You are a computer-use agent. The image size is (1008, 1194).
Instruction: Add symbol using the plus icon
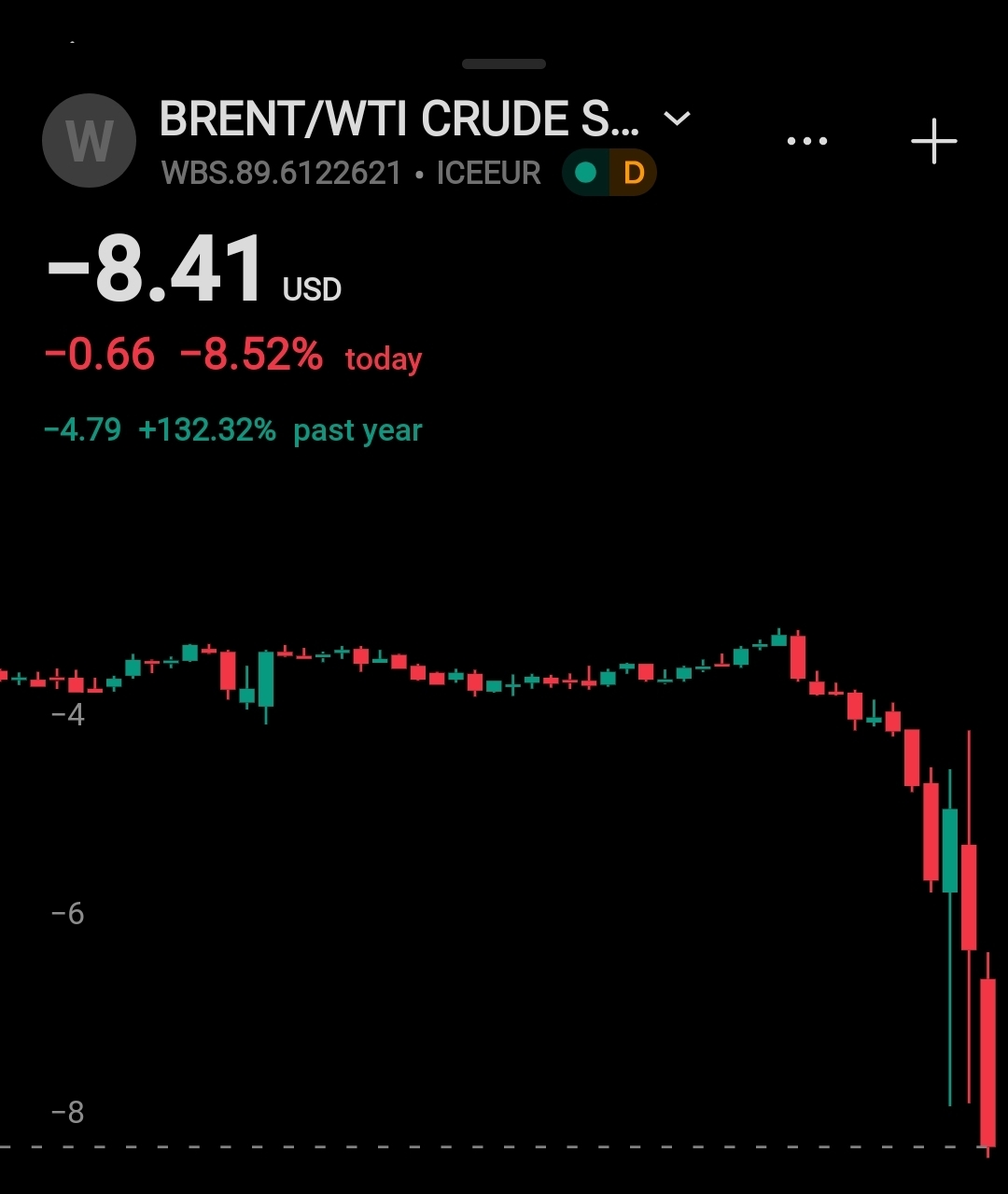pyautogui.click(x=934, y=142)
